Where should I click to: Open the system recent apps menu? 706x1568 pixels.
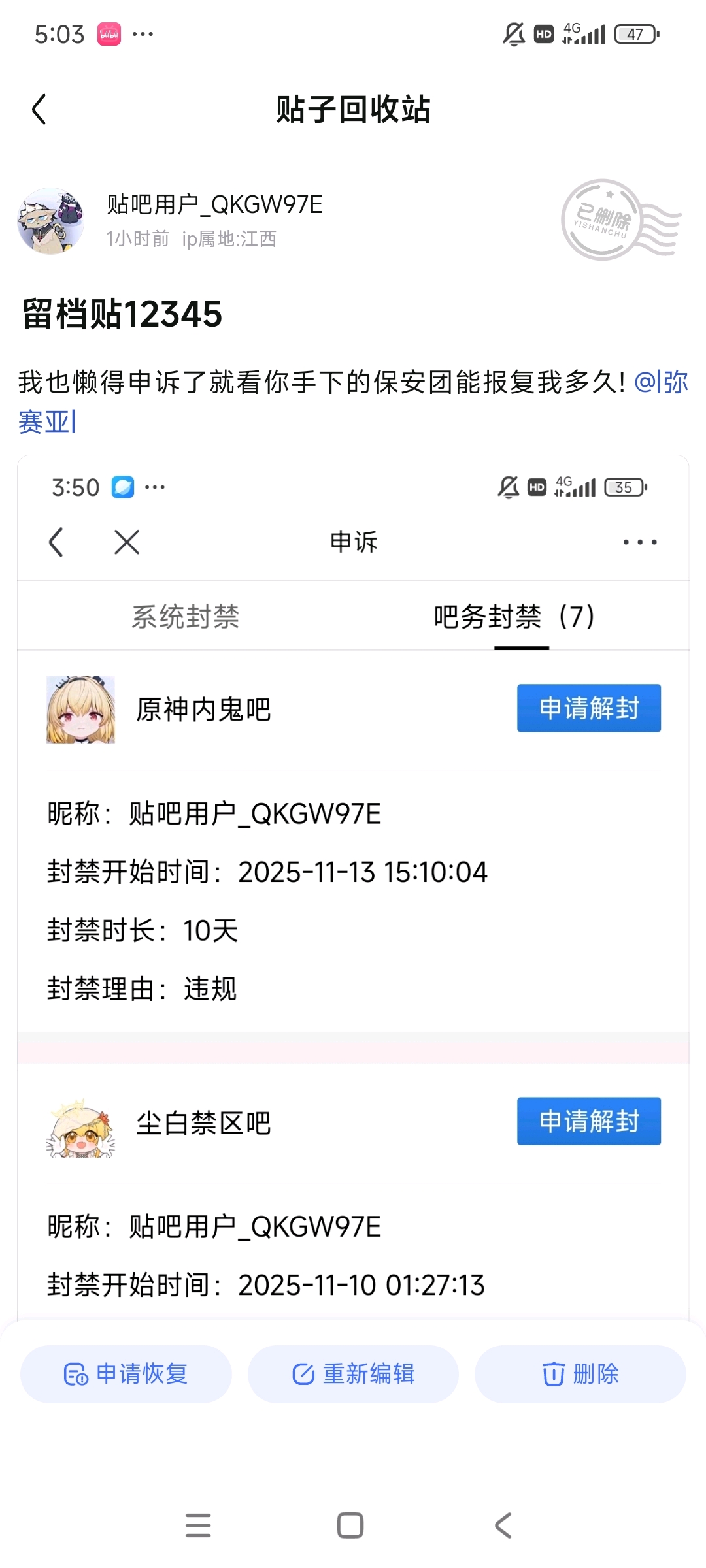(198, 1526)
